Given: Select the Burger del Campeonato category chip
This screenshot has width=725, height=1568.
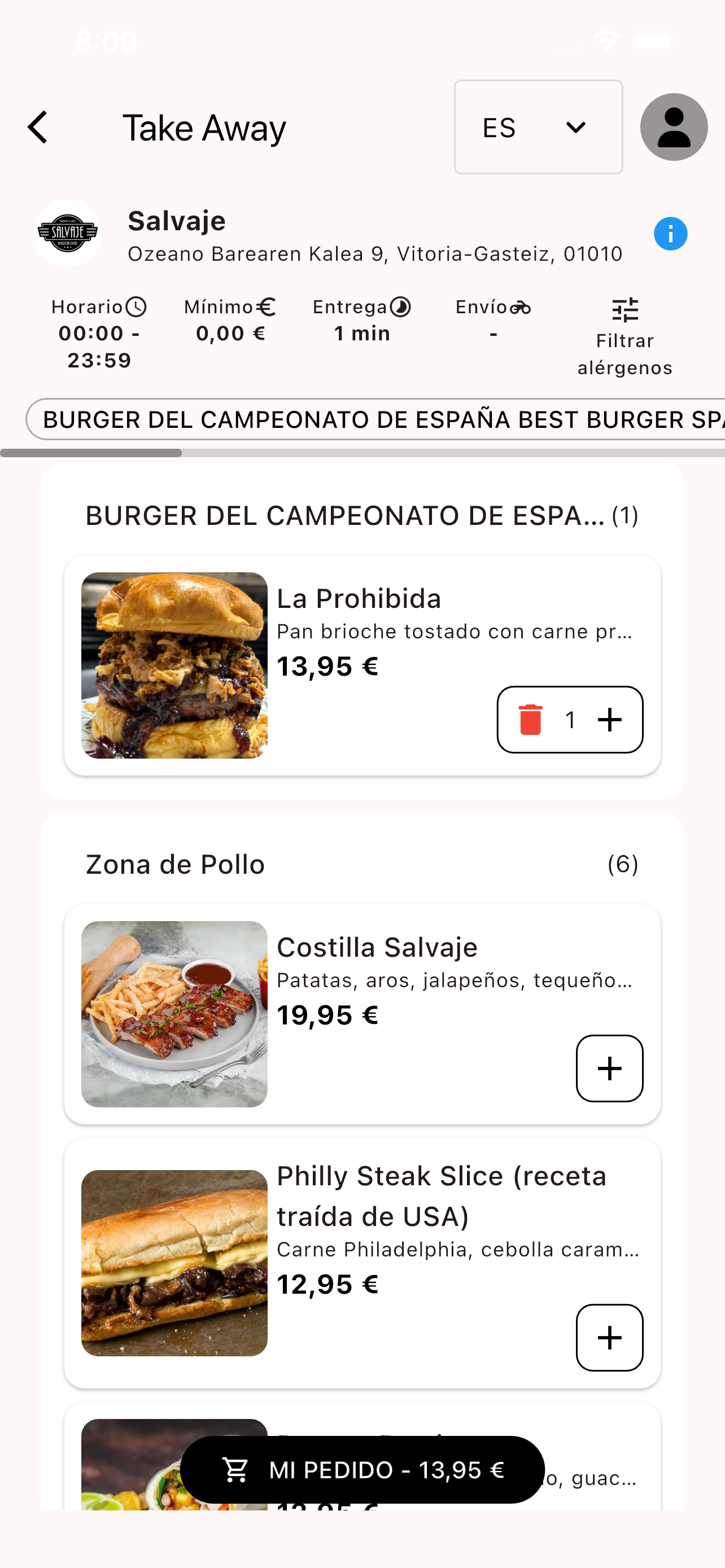Looking at the screenshot, I should click(x=375, y=419).
